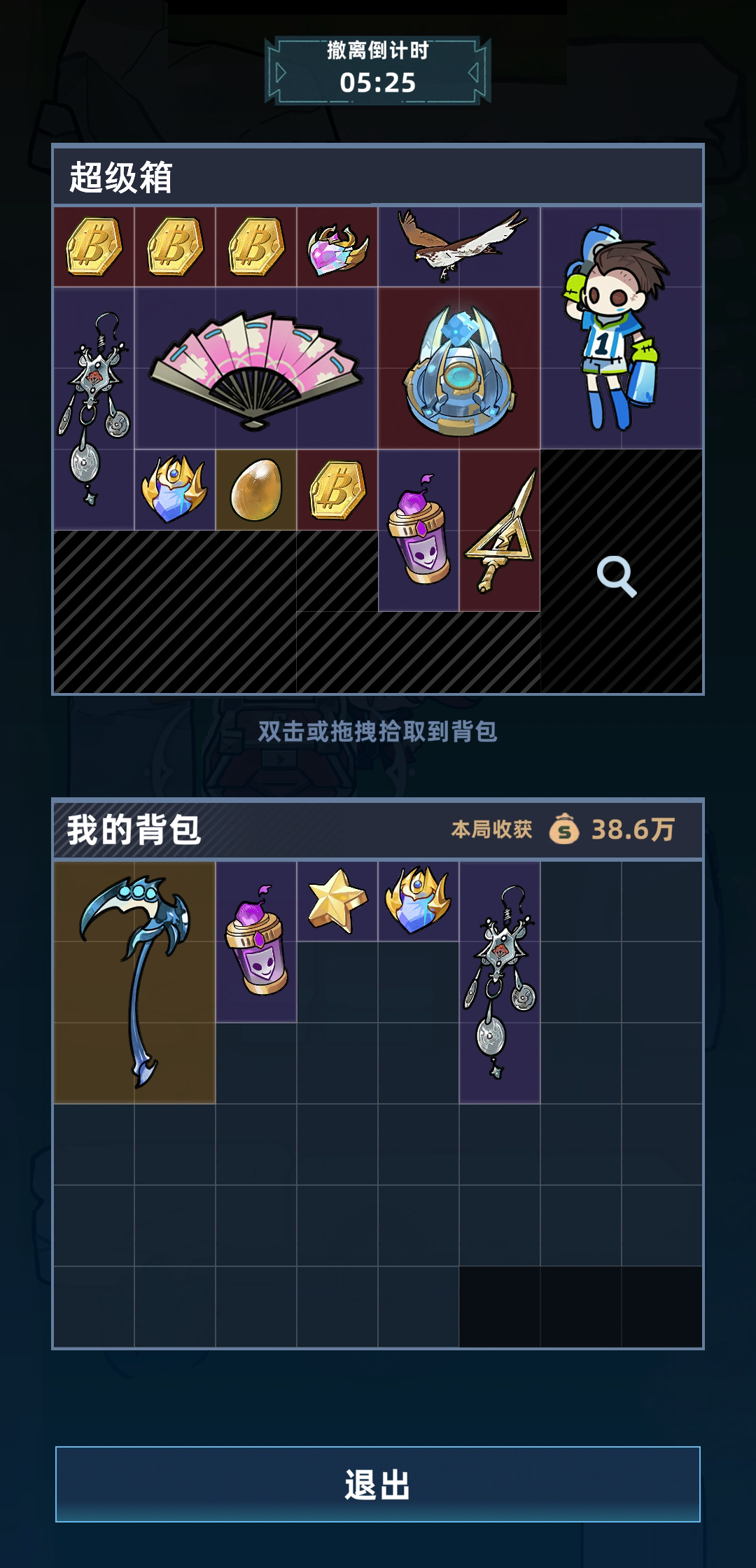Tap the soccer player figurine item
Screen dimensions: 756x1568
pyautogui.click(x=620, y=329)
